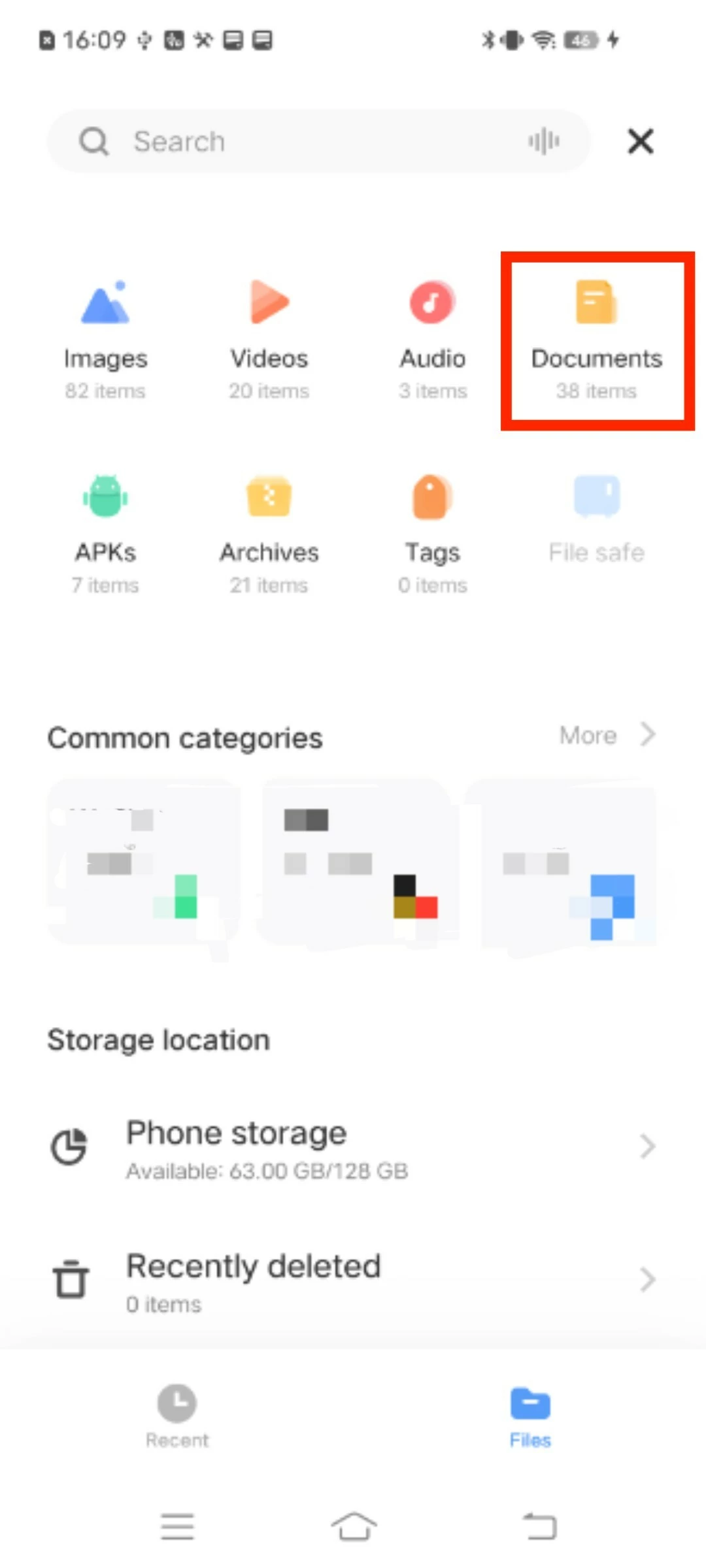Start voice search with the waveform icon

[x=543, y=141]
